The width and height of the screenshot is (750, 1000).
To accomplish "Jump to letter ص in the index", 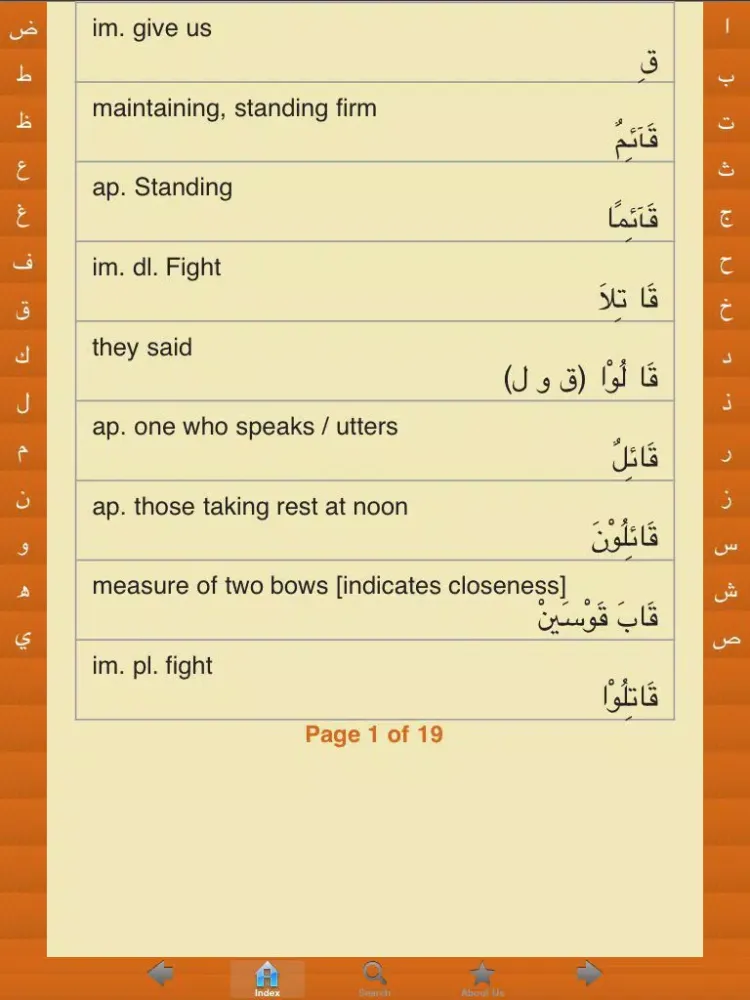I will (x=726, y=640).
